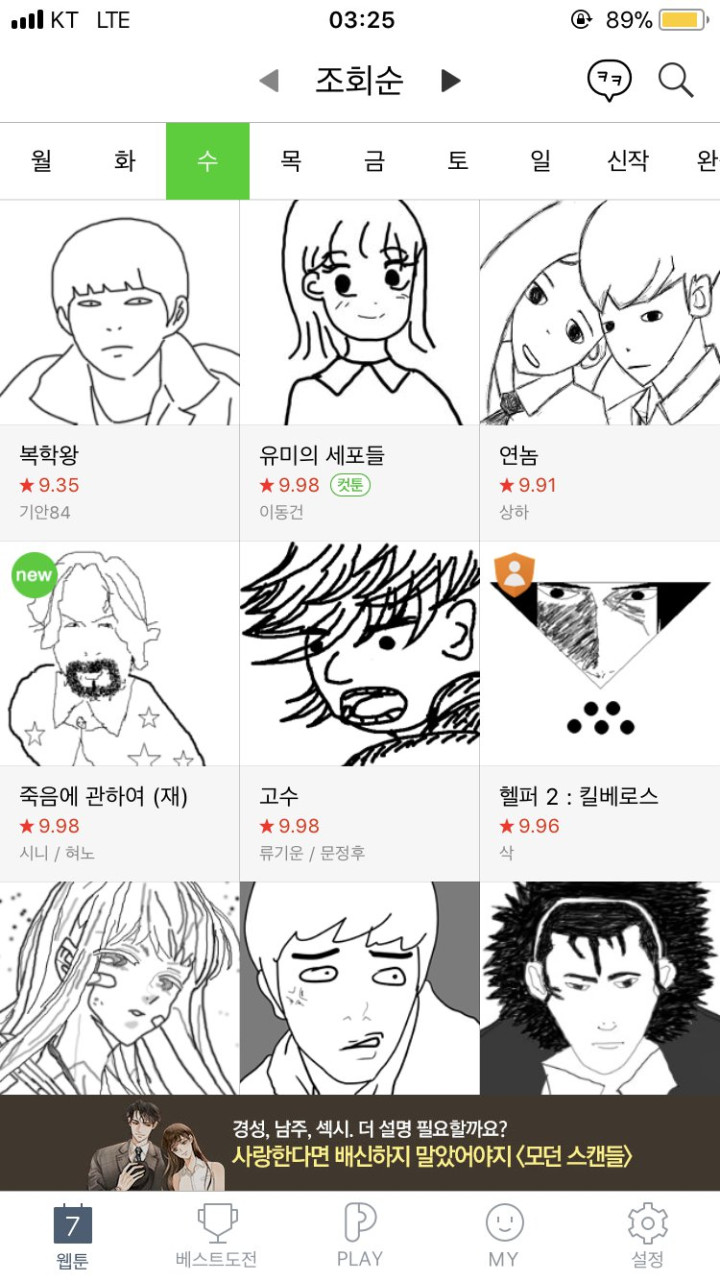Viewport: 720px width, 1281px height.
Task: Select the 목 day tab
Action: [x=291, y=161]
